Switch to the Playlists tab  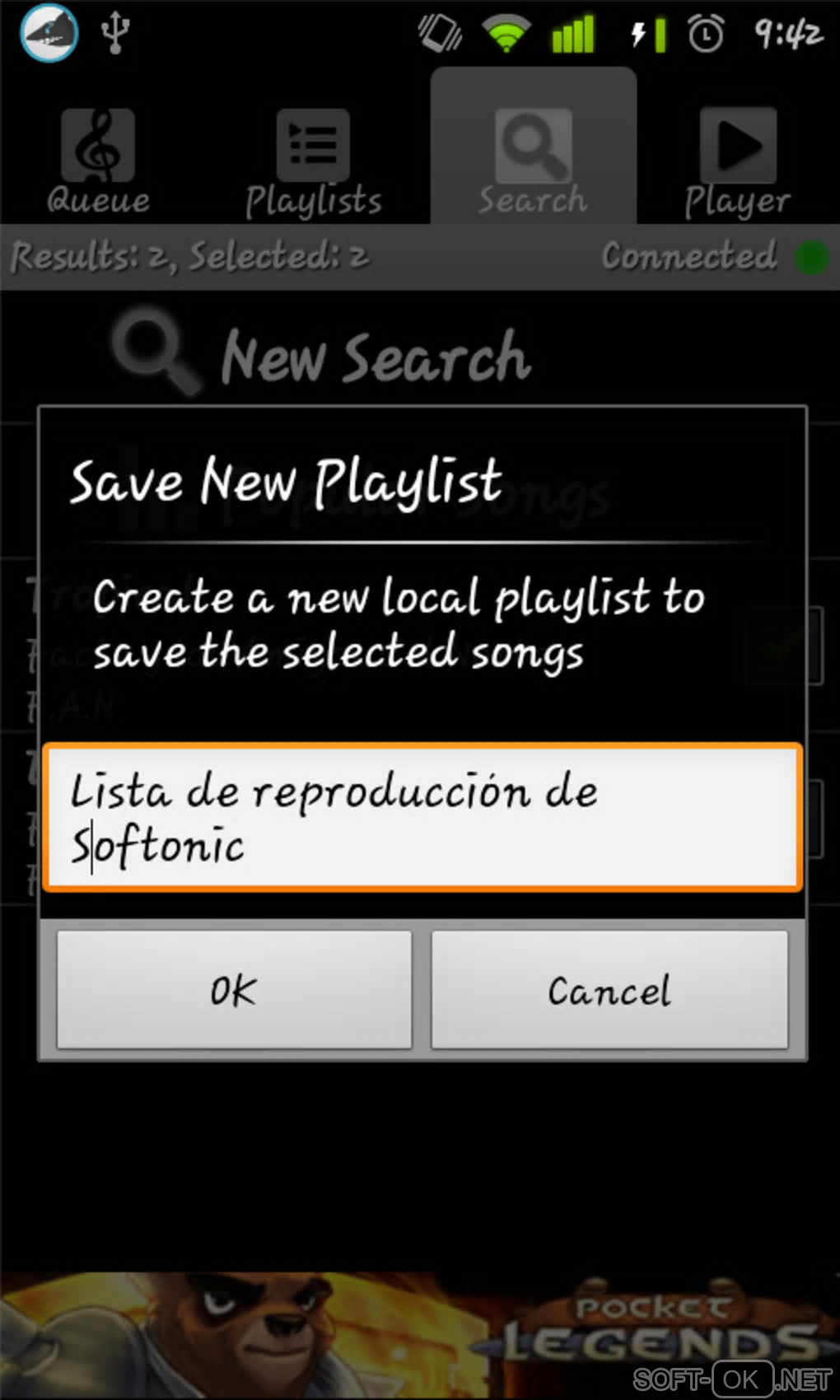click(x=313, y=163)
